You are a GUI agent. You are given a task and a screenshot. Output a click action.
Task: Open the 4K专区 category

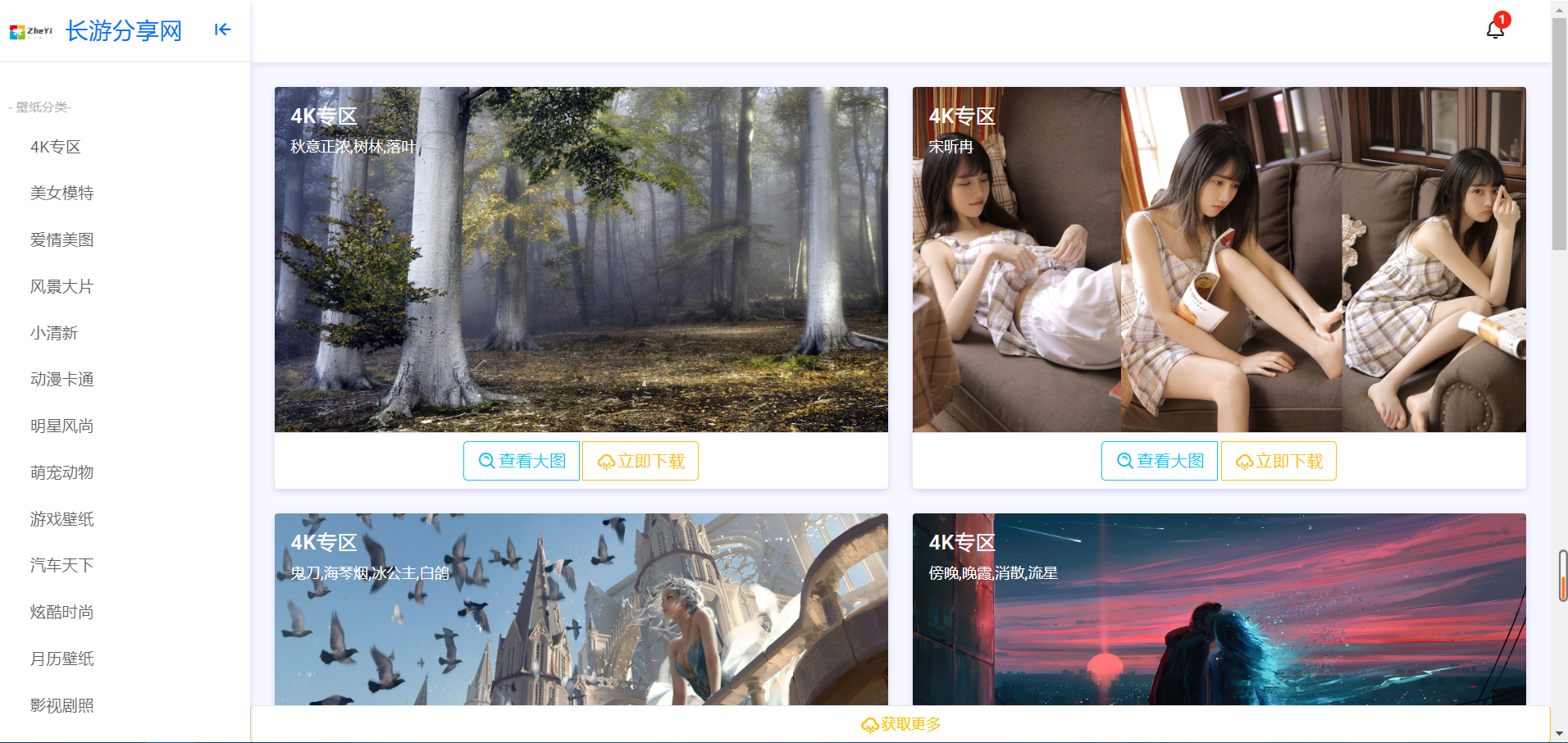[x=55, y=147]
